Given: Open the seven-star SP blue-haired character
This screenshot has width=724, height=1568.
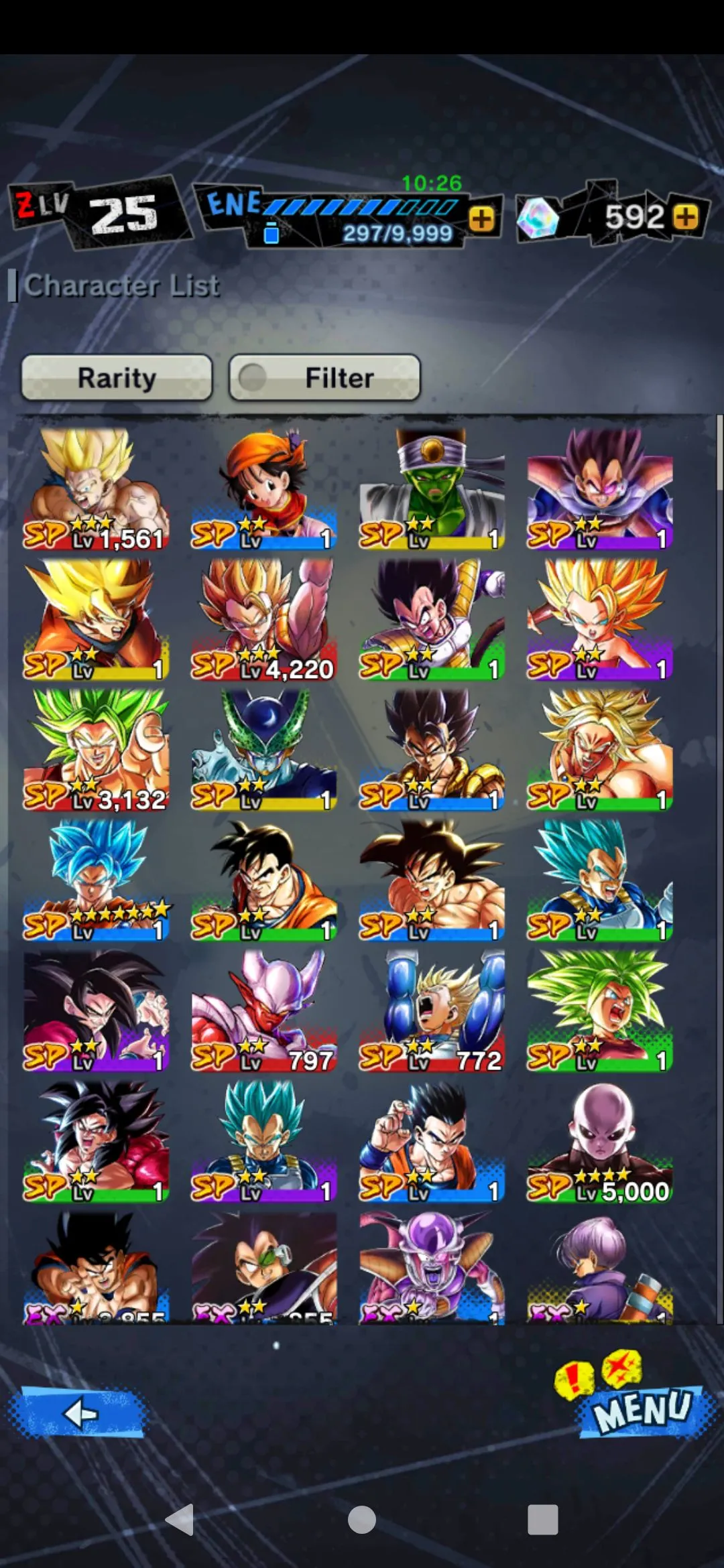Looking at the screenshot, I should coord(96,880).
